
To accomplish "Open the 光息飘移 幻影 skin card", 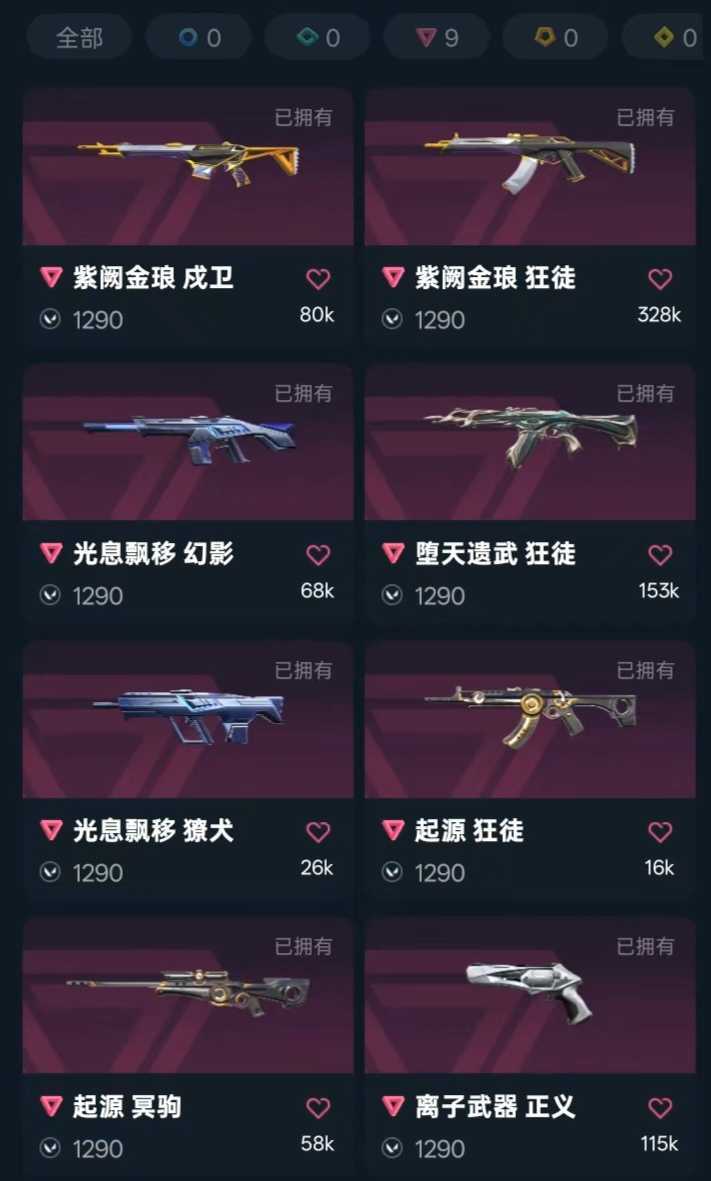I will (x=188, y=493).
